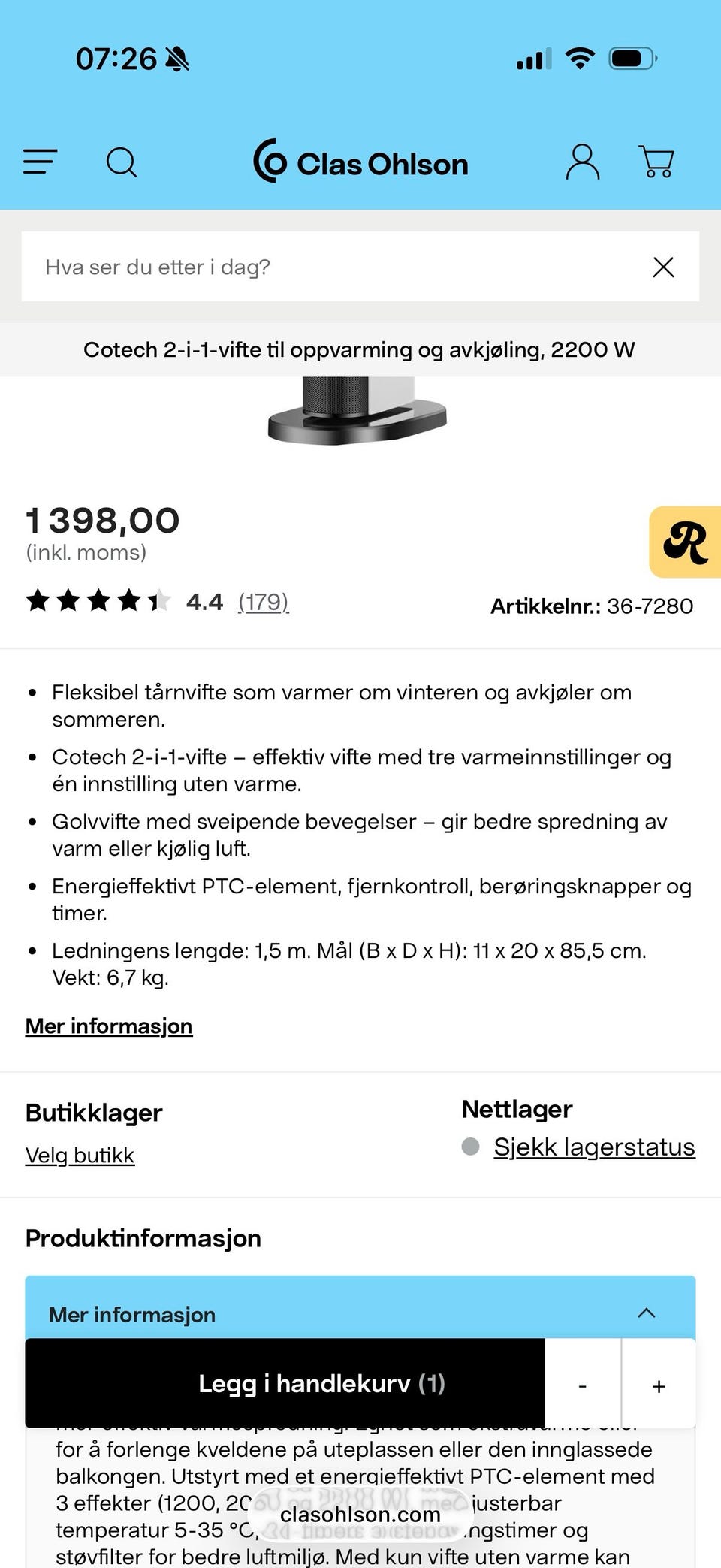Click the yellow R rewards badge
The height and width of the screenshot is (1568, 721).
pyautogui.click(x=684, y=542)
